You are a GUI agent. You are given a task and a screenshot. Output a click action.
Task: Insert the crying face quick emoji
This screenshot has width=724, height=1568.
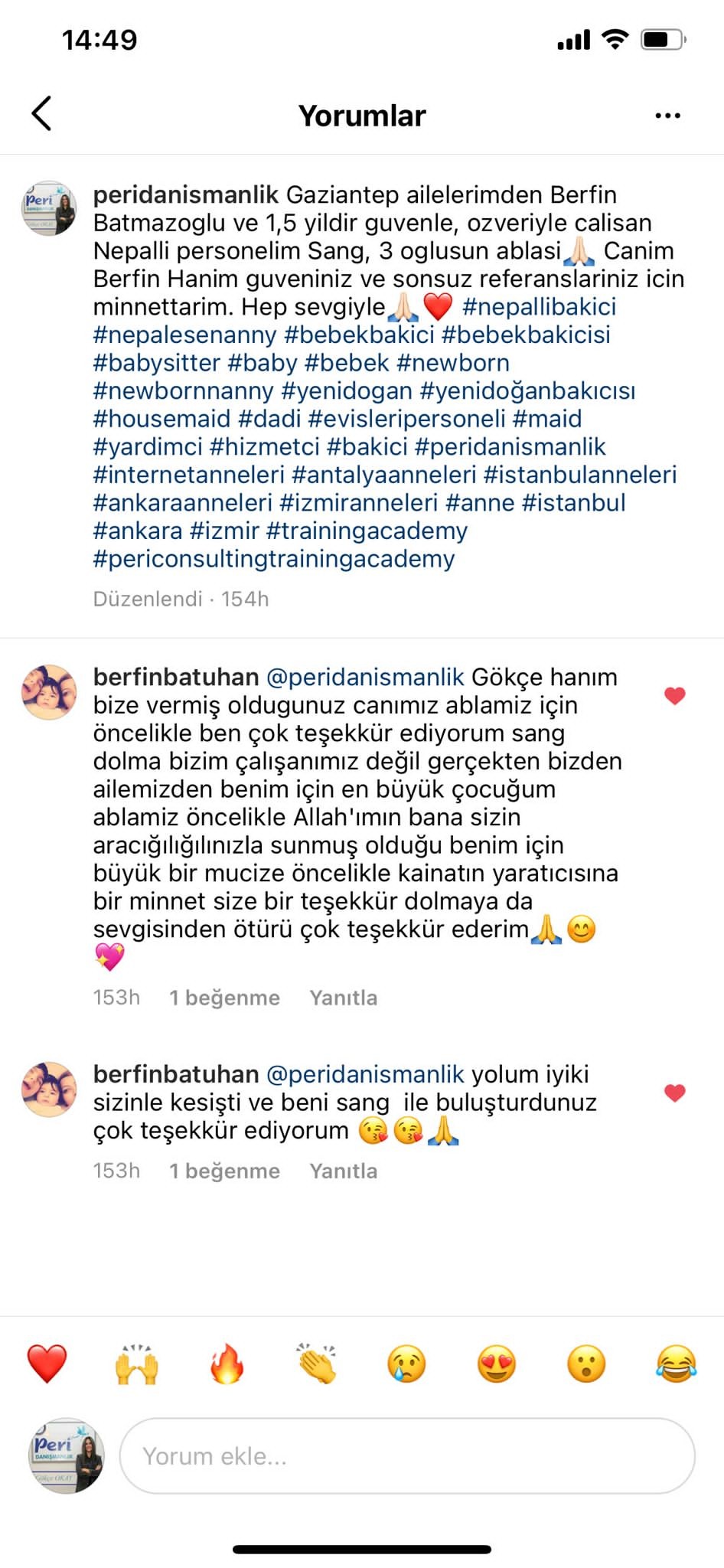[406, 1364]
